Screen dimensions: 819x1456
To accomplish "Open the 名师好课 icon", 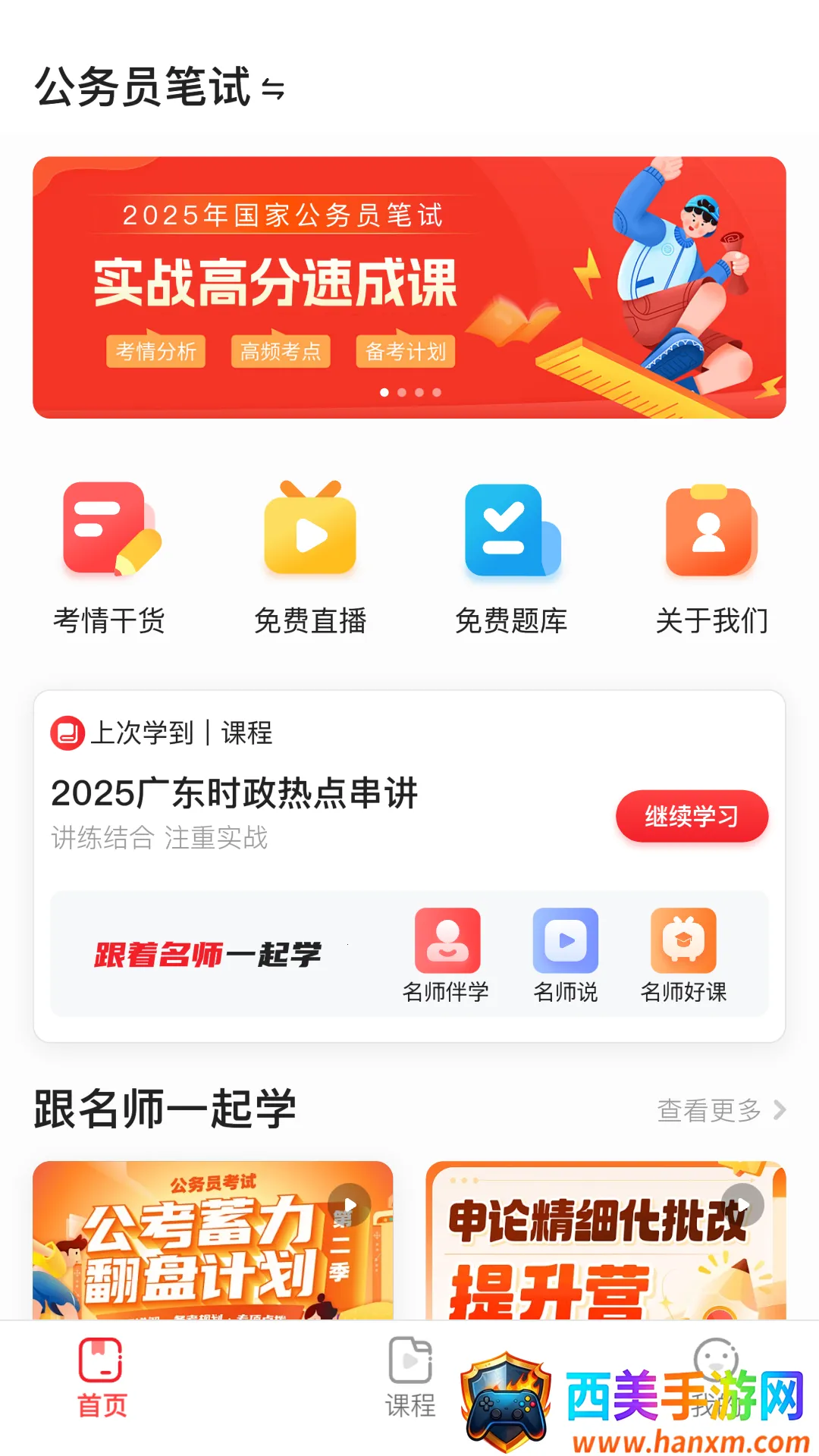I will 682,940.
